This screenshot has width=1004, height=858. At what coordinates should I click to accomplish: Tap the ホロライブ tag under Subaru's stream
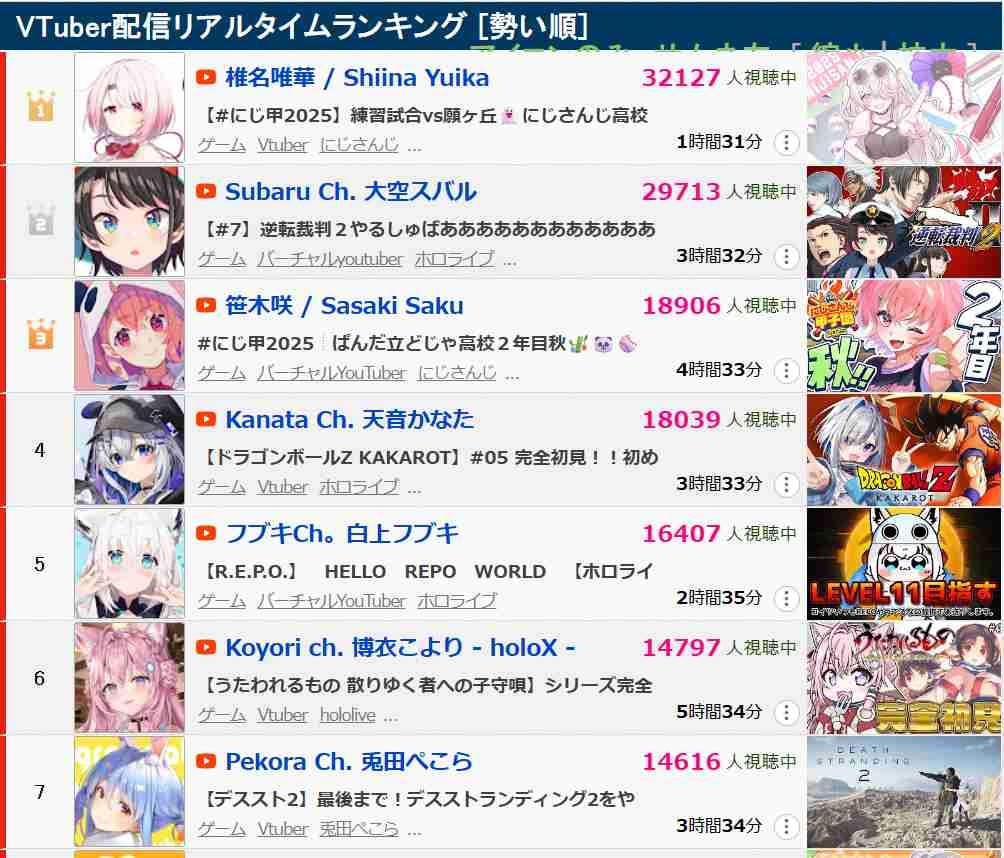(456, 259)
